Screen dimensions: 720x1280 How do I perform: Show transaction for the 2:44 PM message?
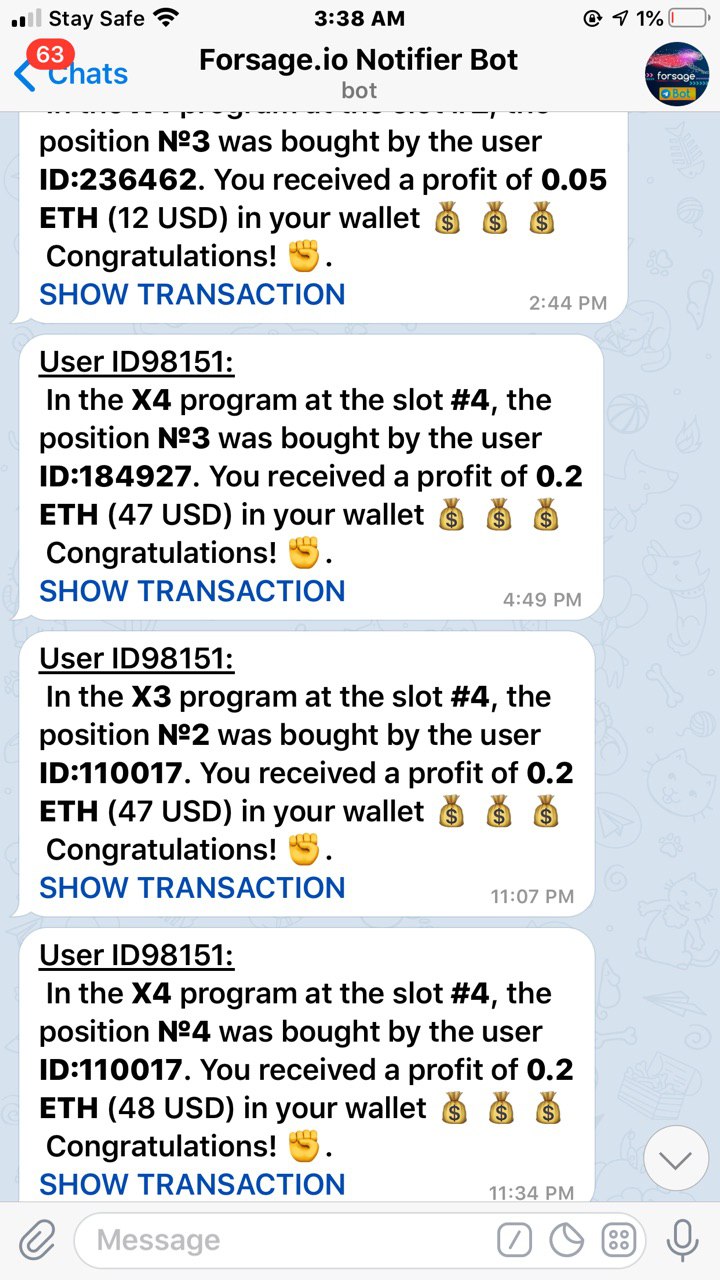[x=192, y=294]
